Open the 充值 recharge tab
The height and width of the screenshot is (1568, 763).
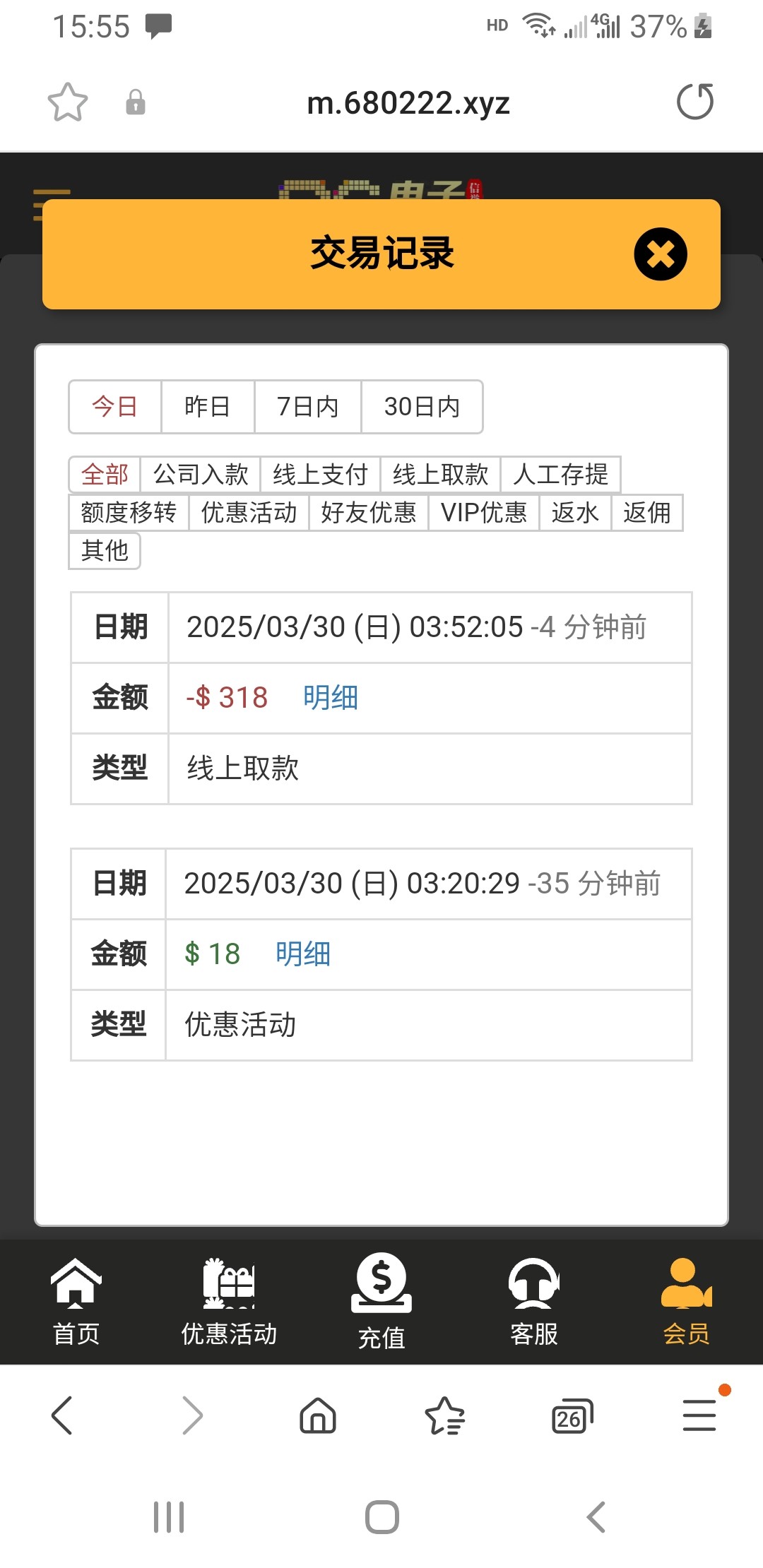click(381, 1301)
